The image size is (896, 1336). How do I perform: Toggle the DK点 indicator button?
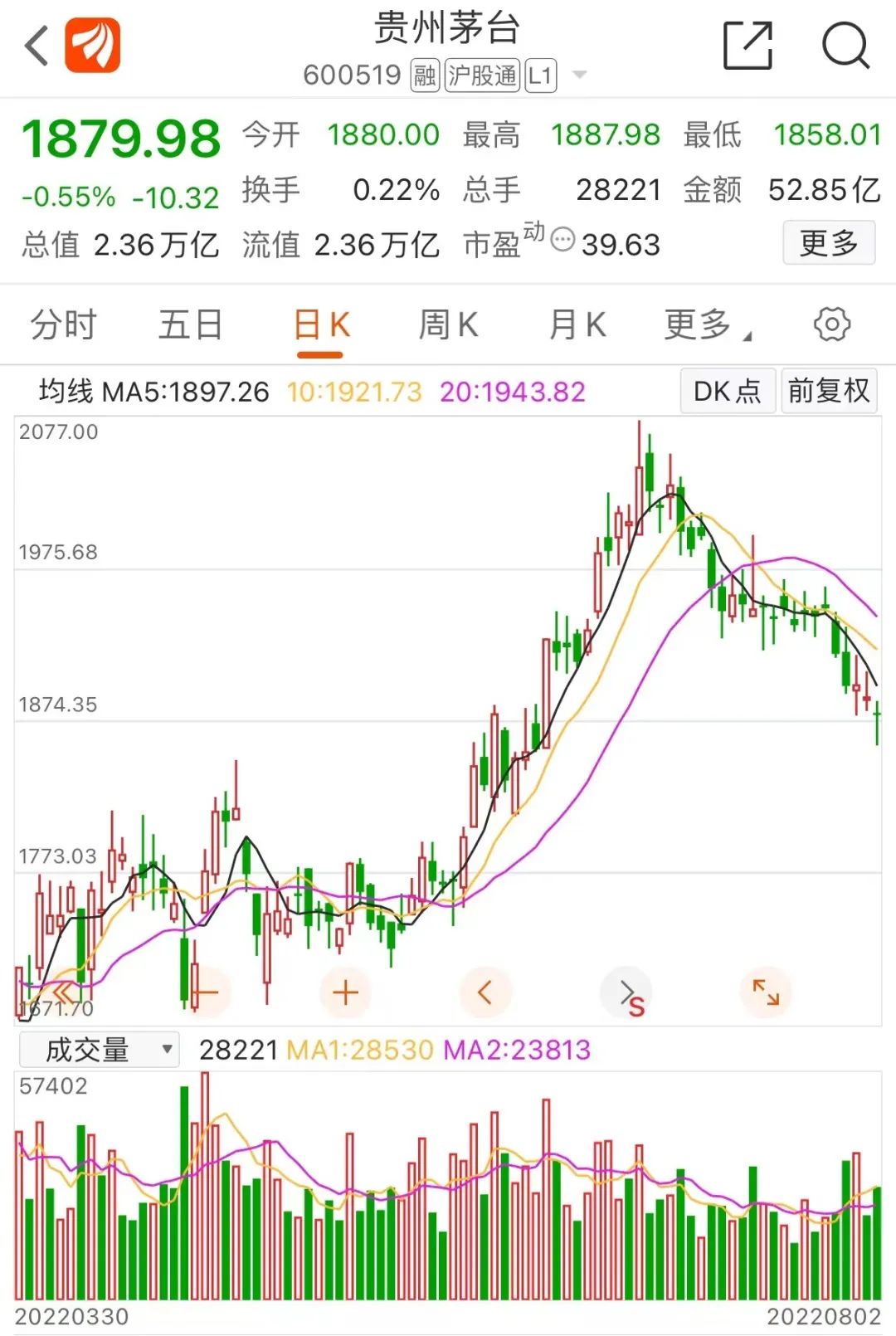click(727, 391)
